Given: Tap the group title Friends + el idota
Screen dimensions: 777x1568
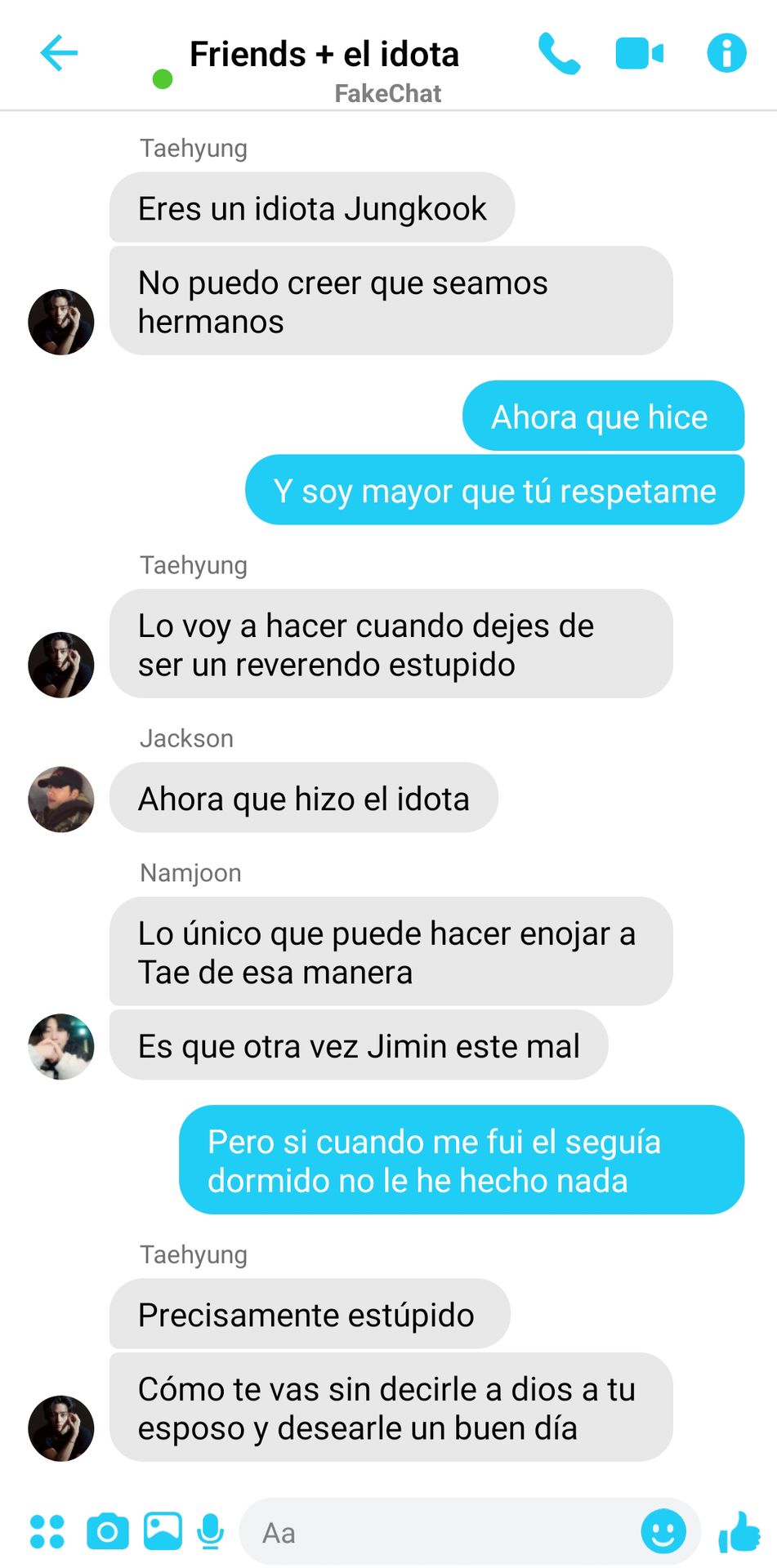Looking at the screenshot, I should [x=324, y=55].
